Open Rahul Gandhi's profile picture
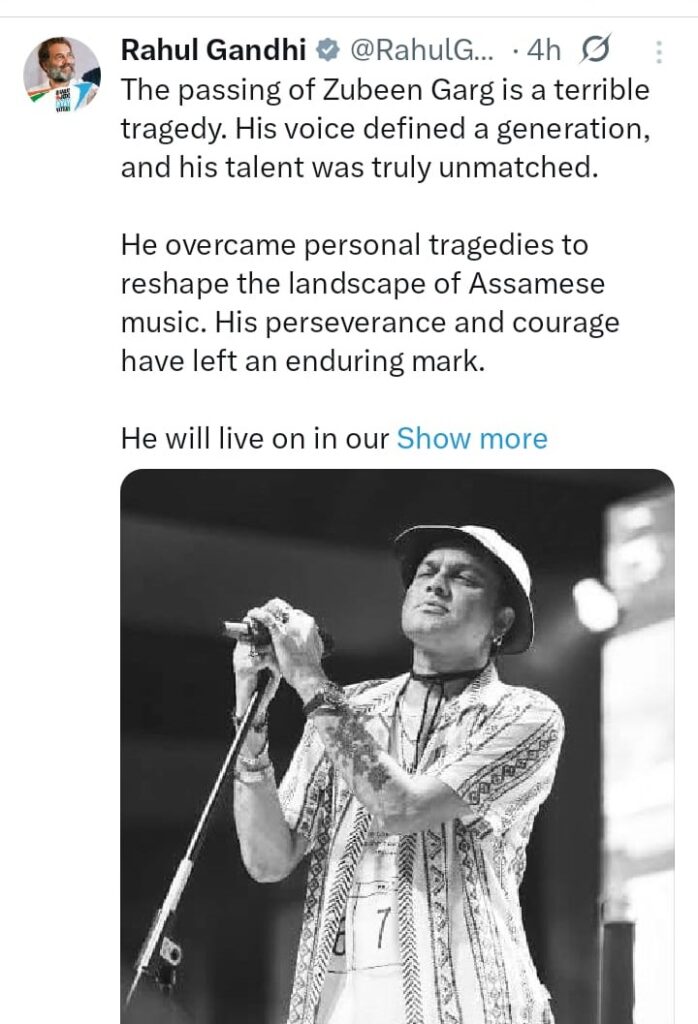 62,74
